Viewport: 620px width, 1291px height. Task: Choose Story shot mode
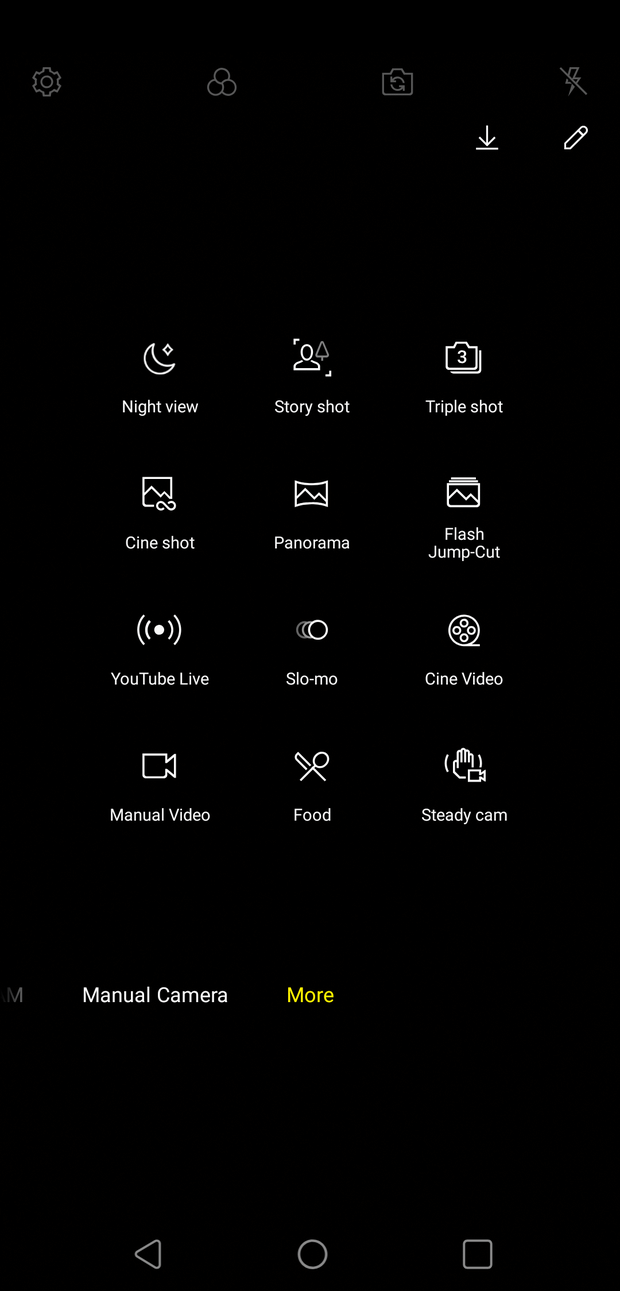tap(312, 375)
